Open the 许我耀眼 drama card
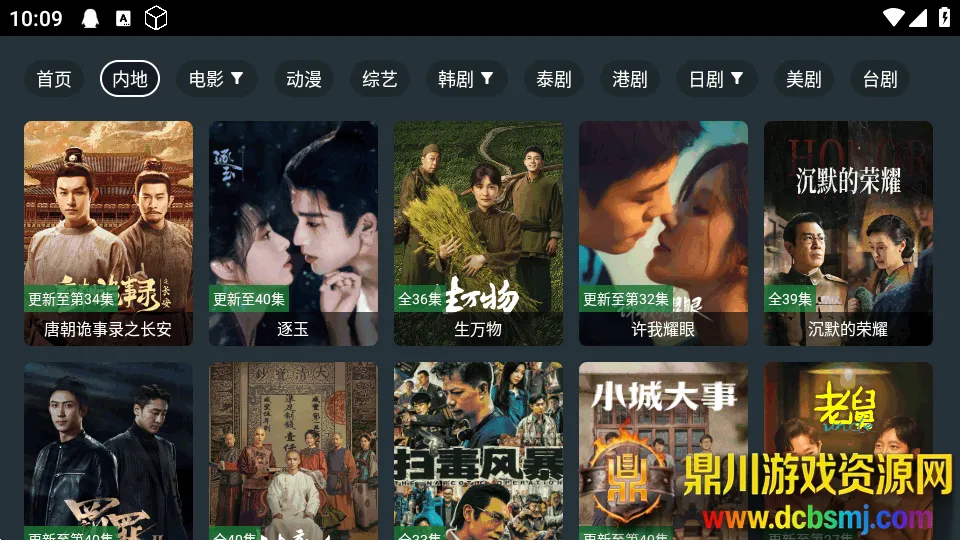Image resolution: width=960 pixels, height=540 pixels. [x=663, y=232]
